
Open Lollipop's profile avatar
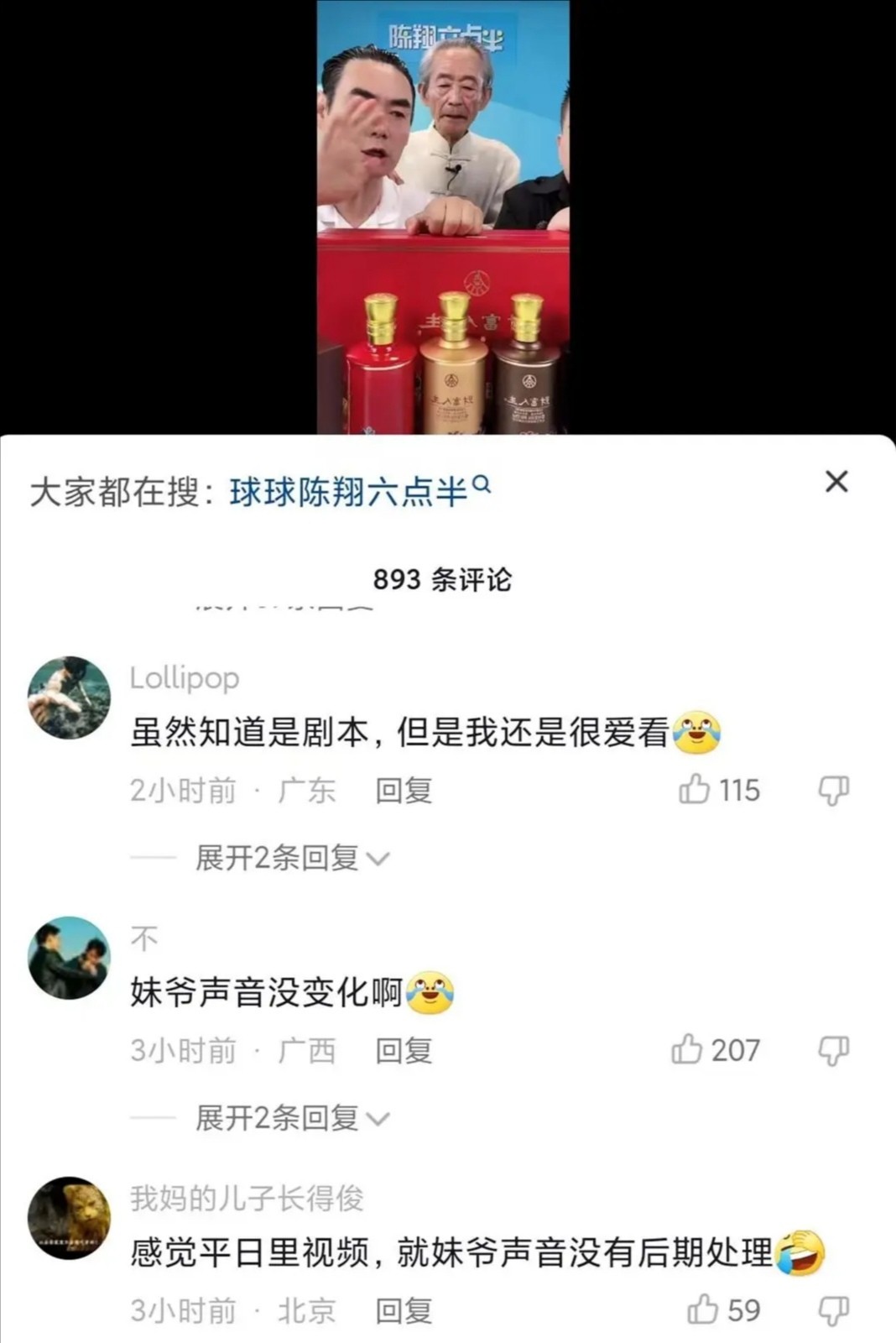coord(71,697)
